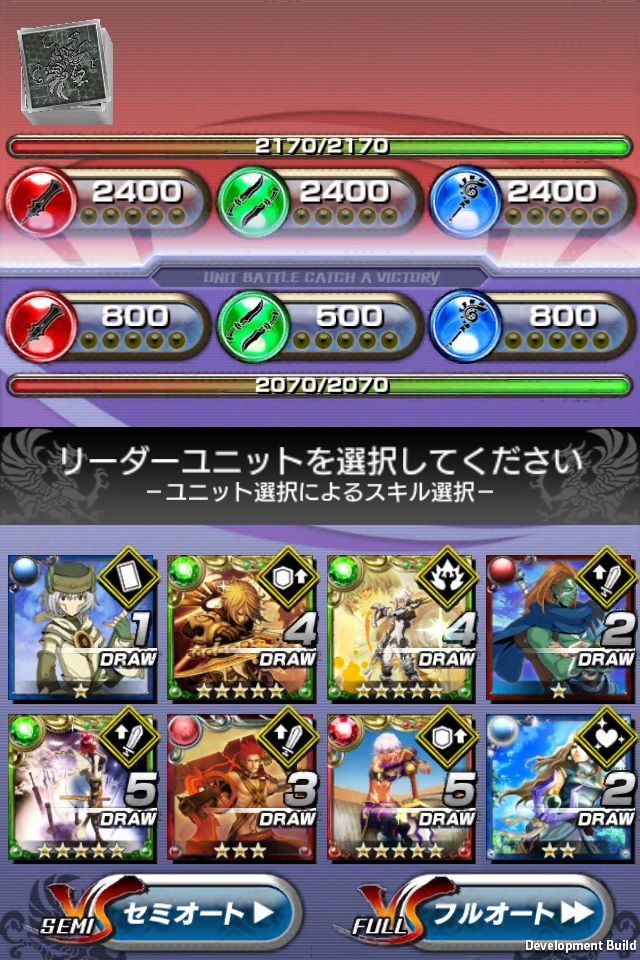
Task: Start the battle in フルオート mode
Action: point(500,912)
